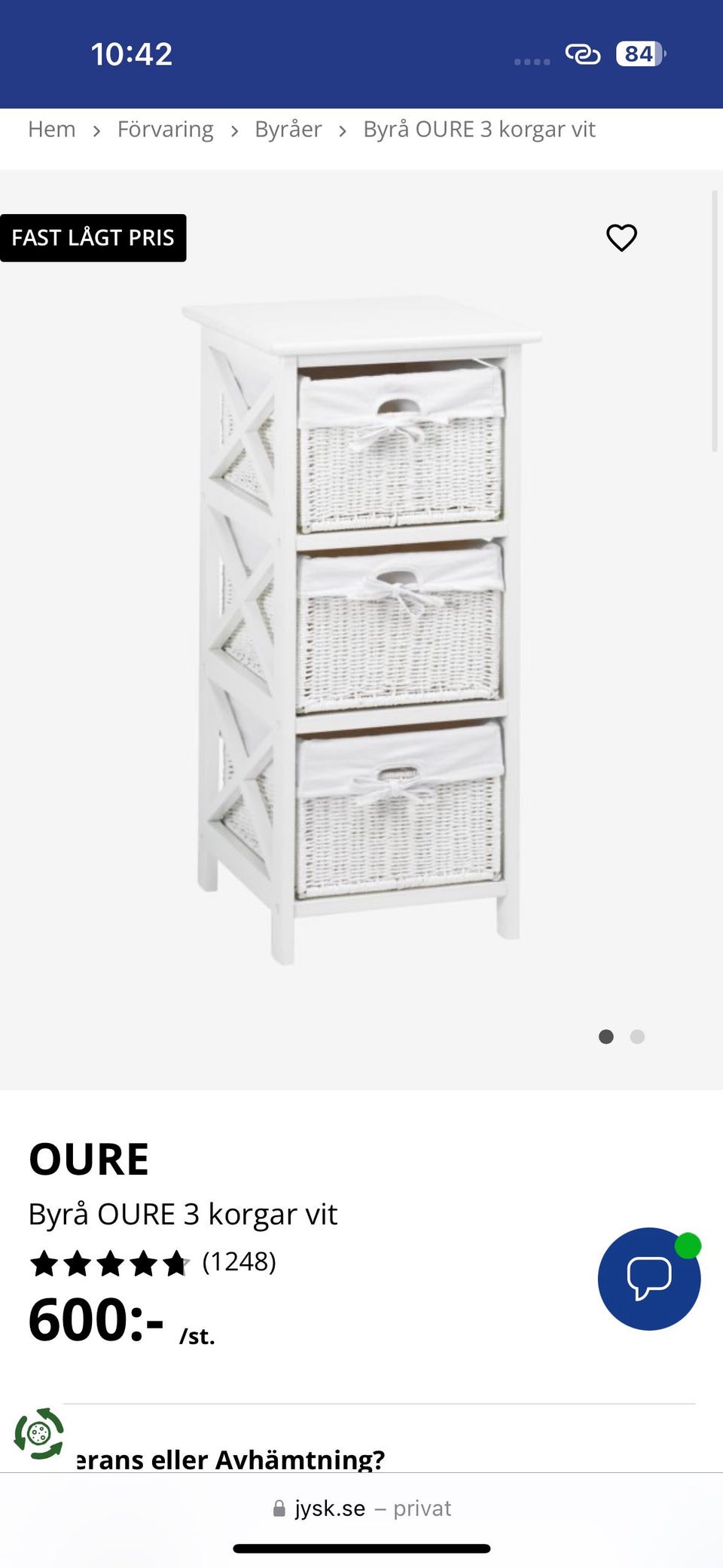Open the cookie settings icon
This screenshot has height=1568, width=723.
coord(39,1433)
